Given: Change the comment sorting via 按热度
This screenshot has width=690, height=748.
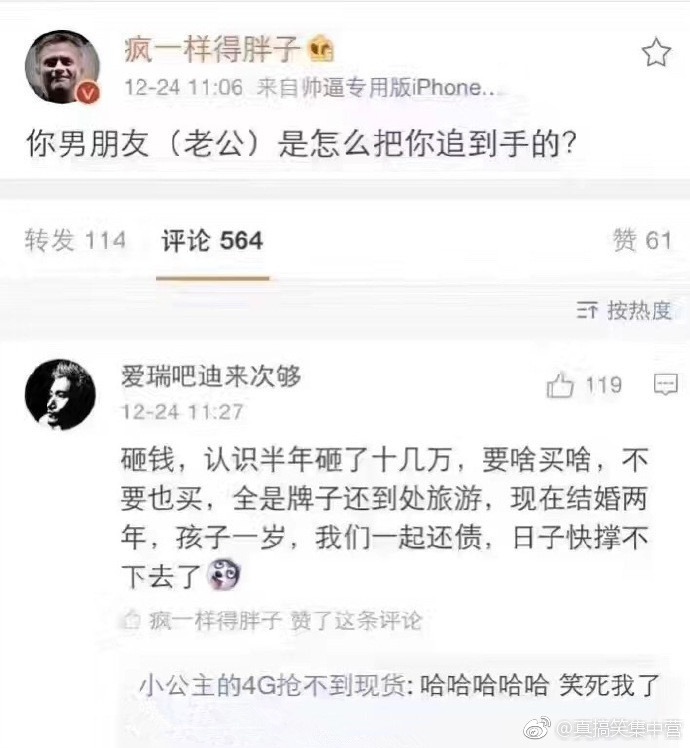Looking at the screenshot, I should tap(625, 310).
